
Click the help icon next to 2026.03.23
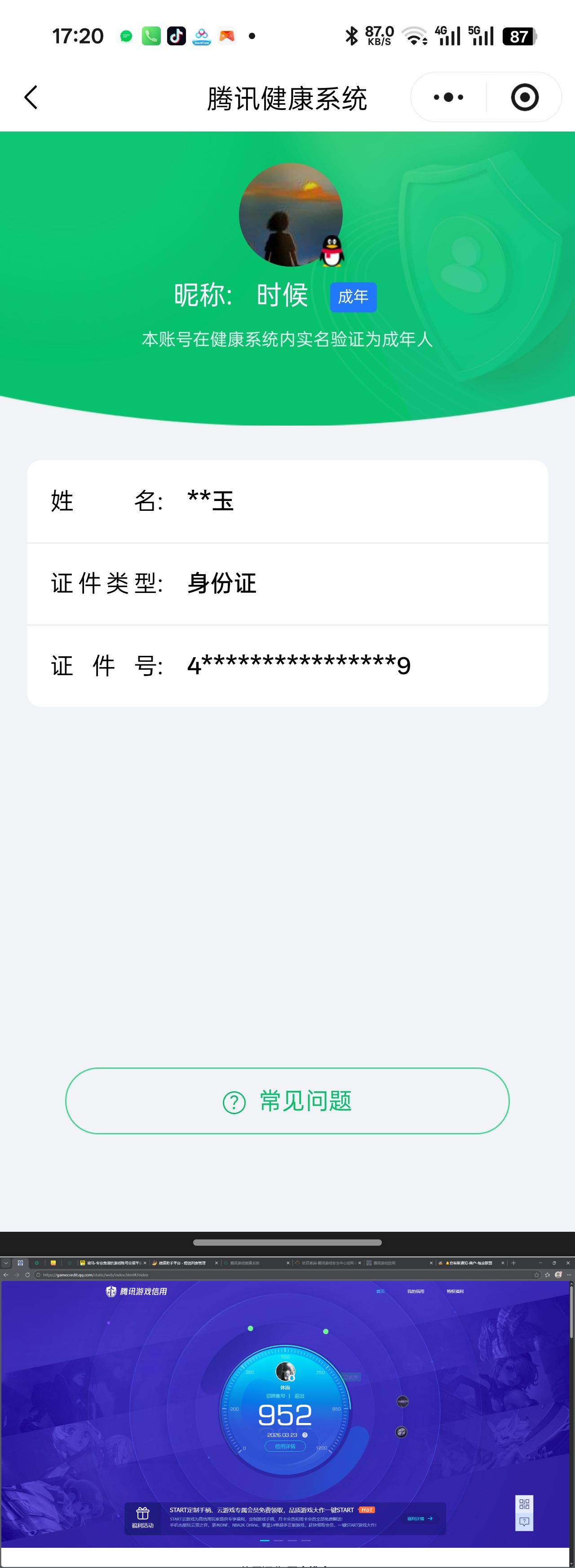click(x=305, y=1435)
